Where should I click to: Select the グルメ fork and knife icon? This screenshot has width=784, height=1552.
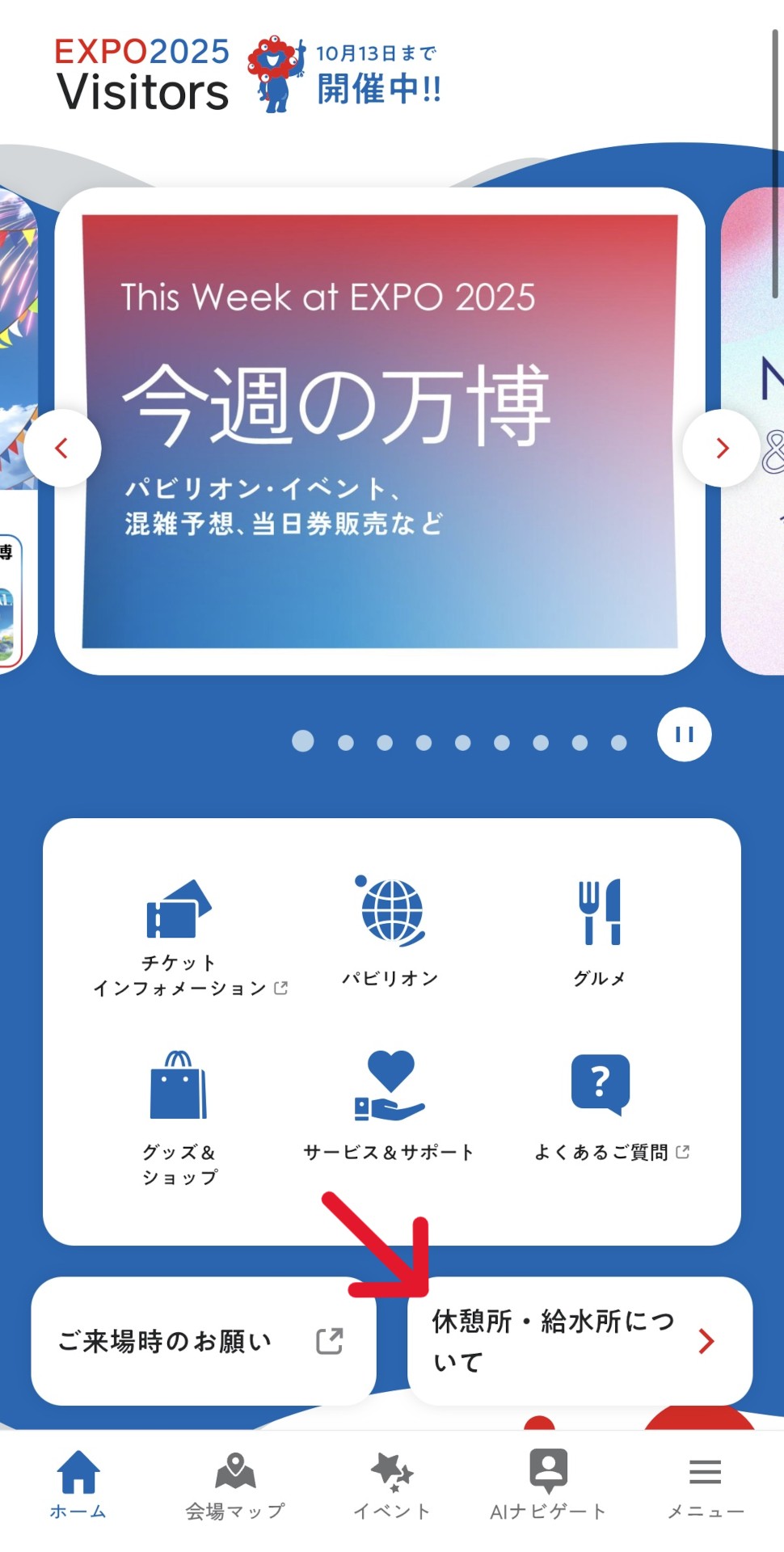600,912
